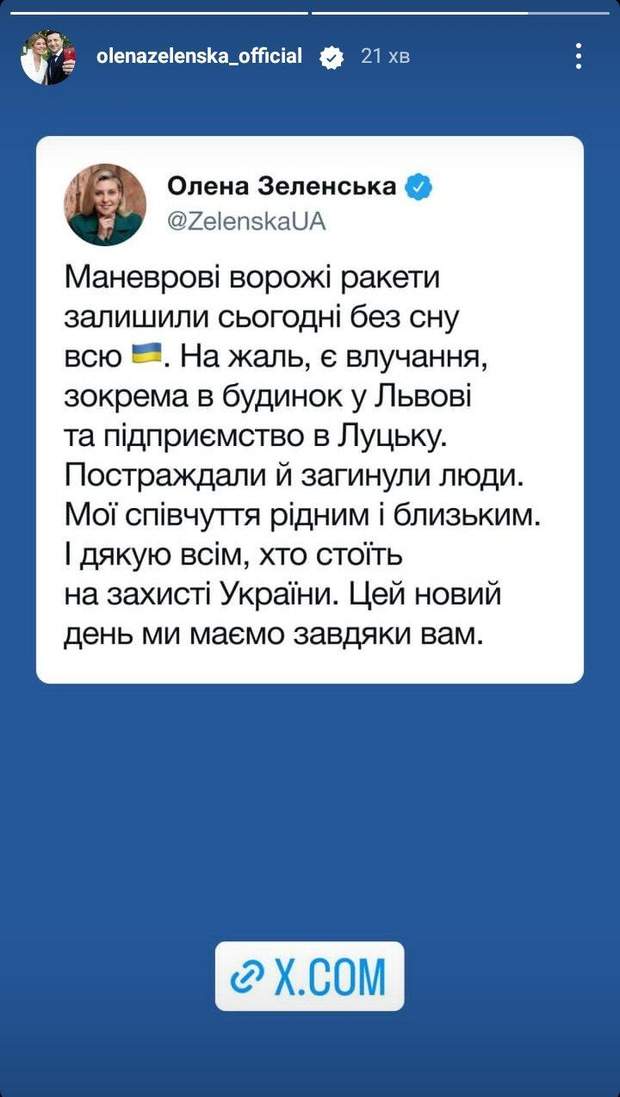
Task: Tap the olenazelenska_official username
Action: (198, 57)
